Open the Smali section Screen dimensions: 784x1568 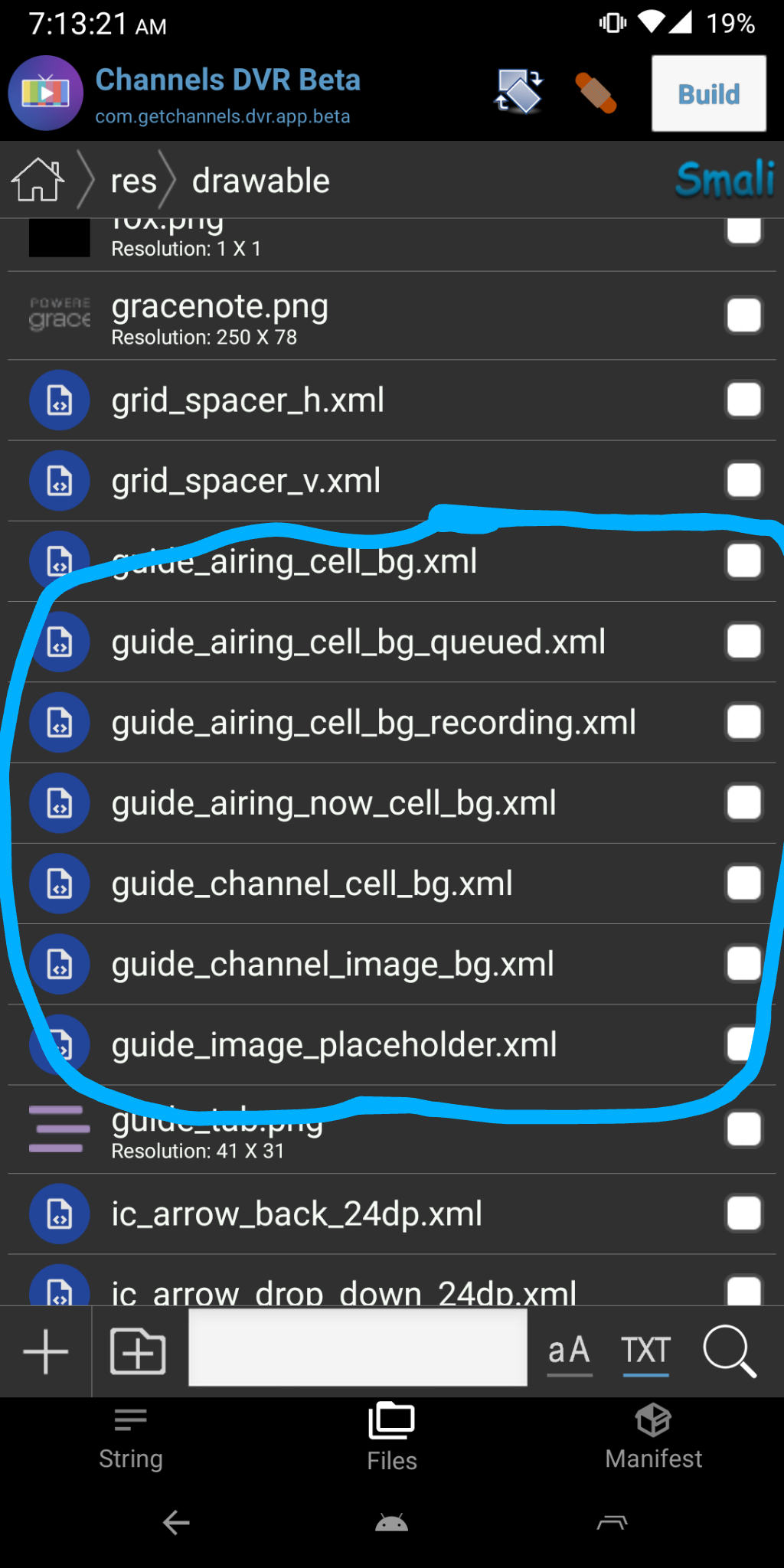(x=724, y=180)
